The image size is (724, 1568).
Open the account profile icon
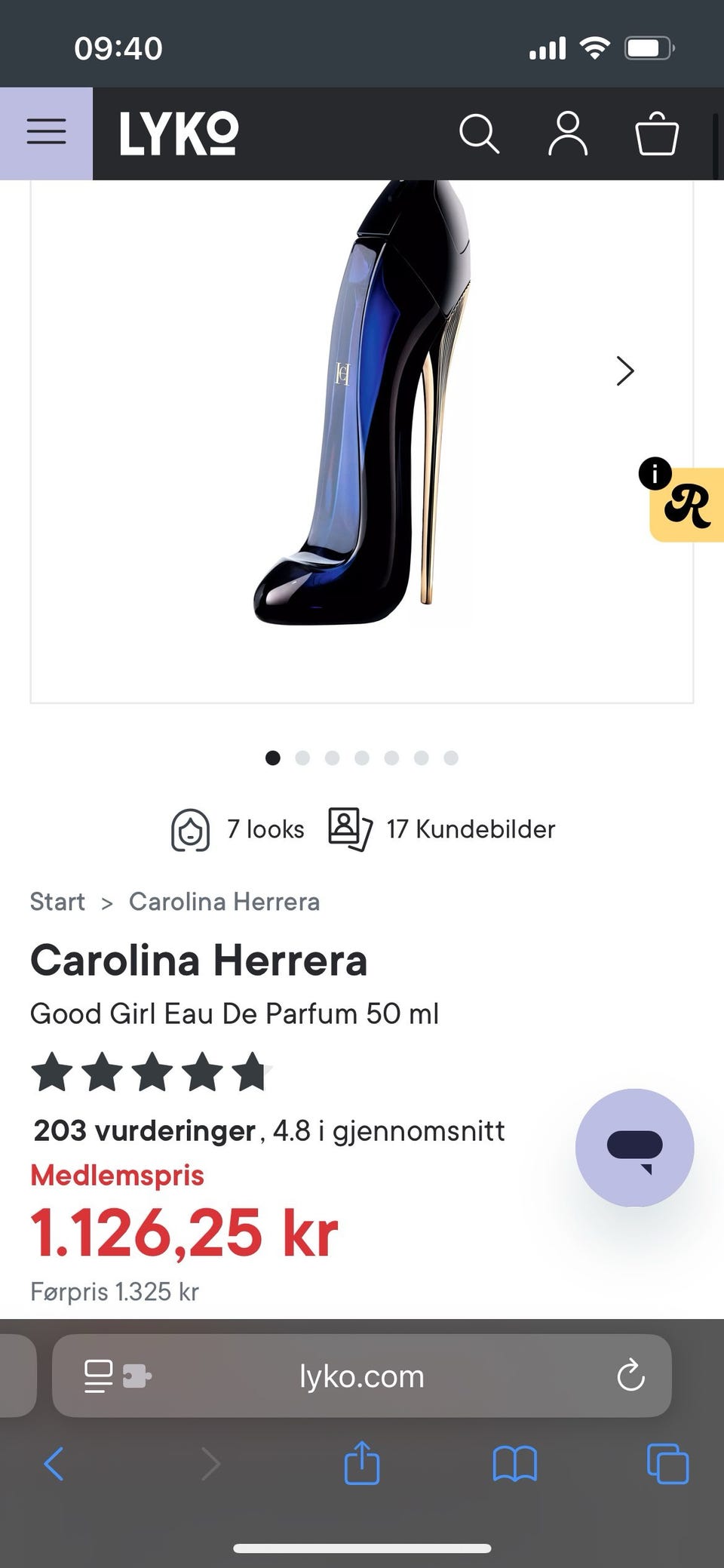[x=569, y=134]
